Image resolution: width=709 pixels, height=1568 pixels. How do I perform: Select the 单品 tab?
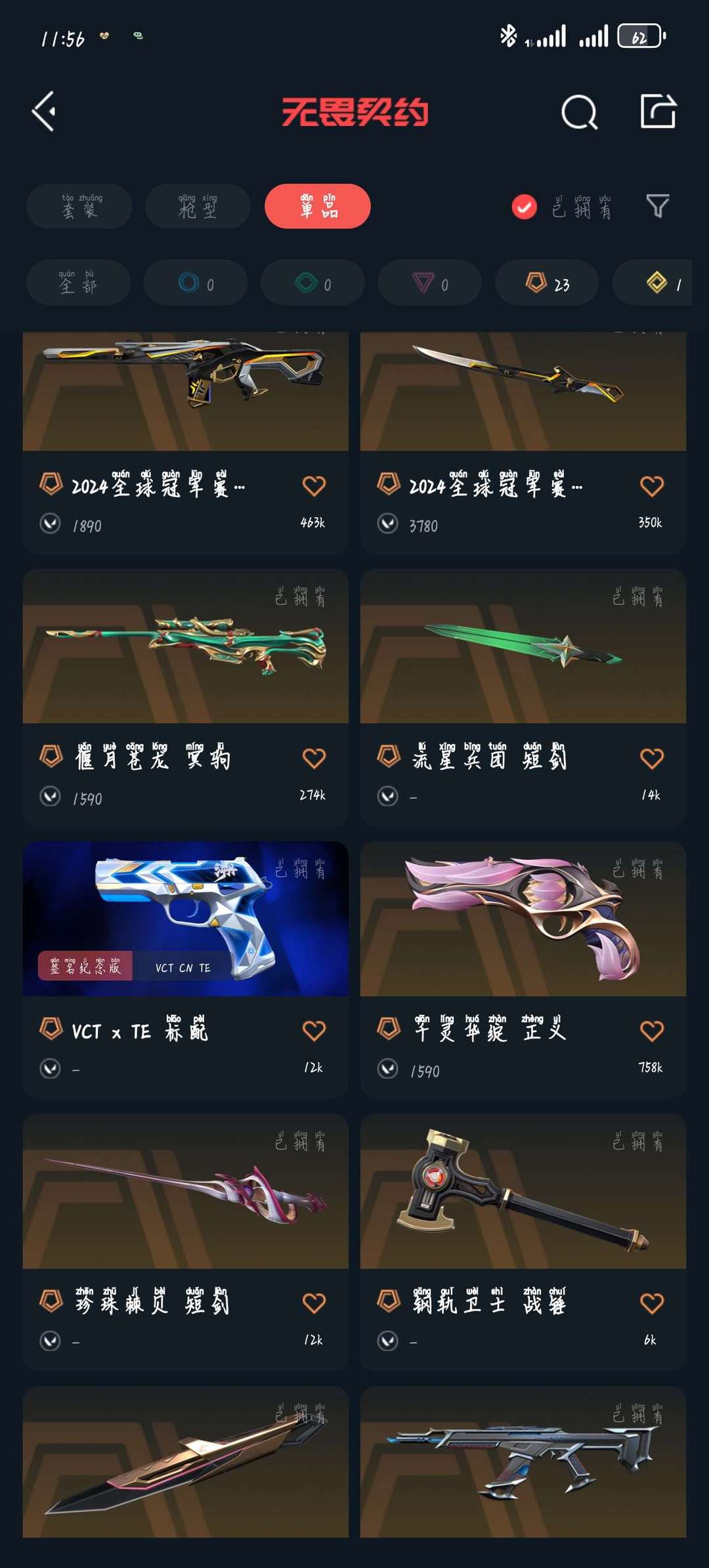(318, 206)
